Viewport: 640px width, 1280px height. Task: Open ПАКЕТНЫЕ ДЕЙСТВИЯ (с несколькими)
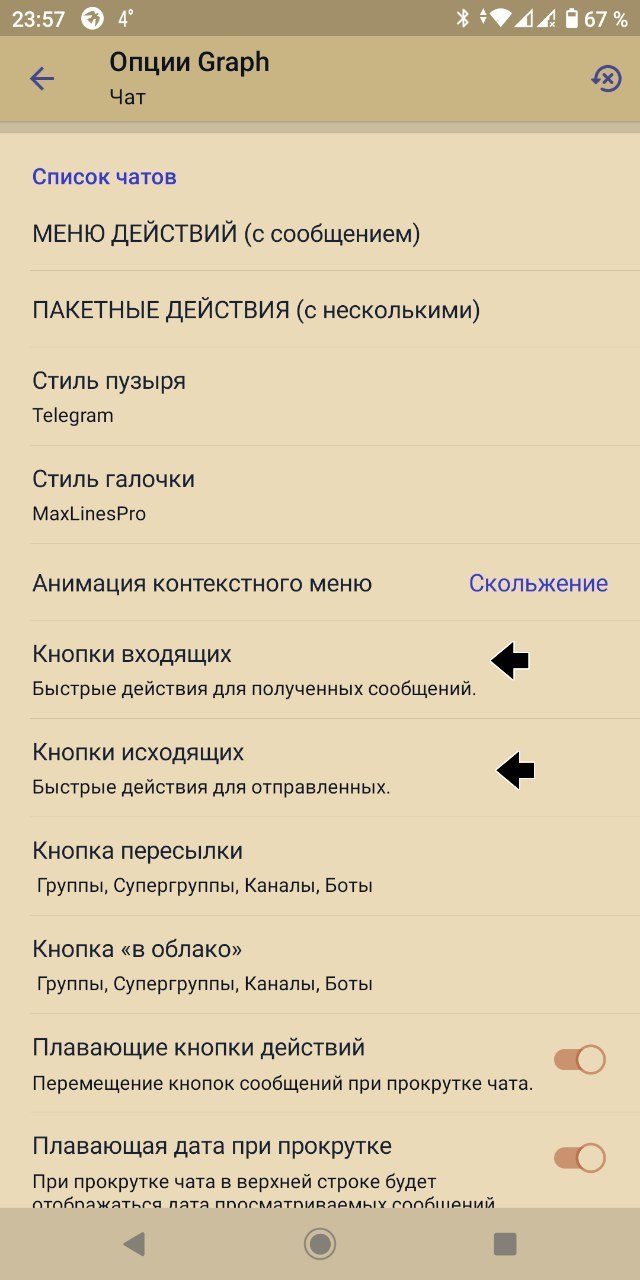pyautogui.click(x=320, y=310)
